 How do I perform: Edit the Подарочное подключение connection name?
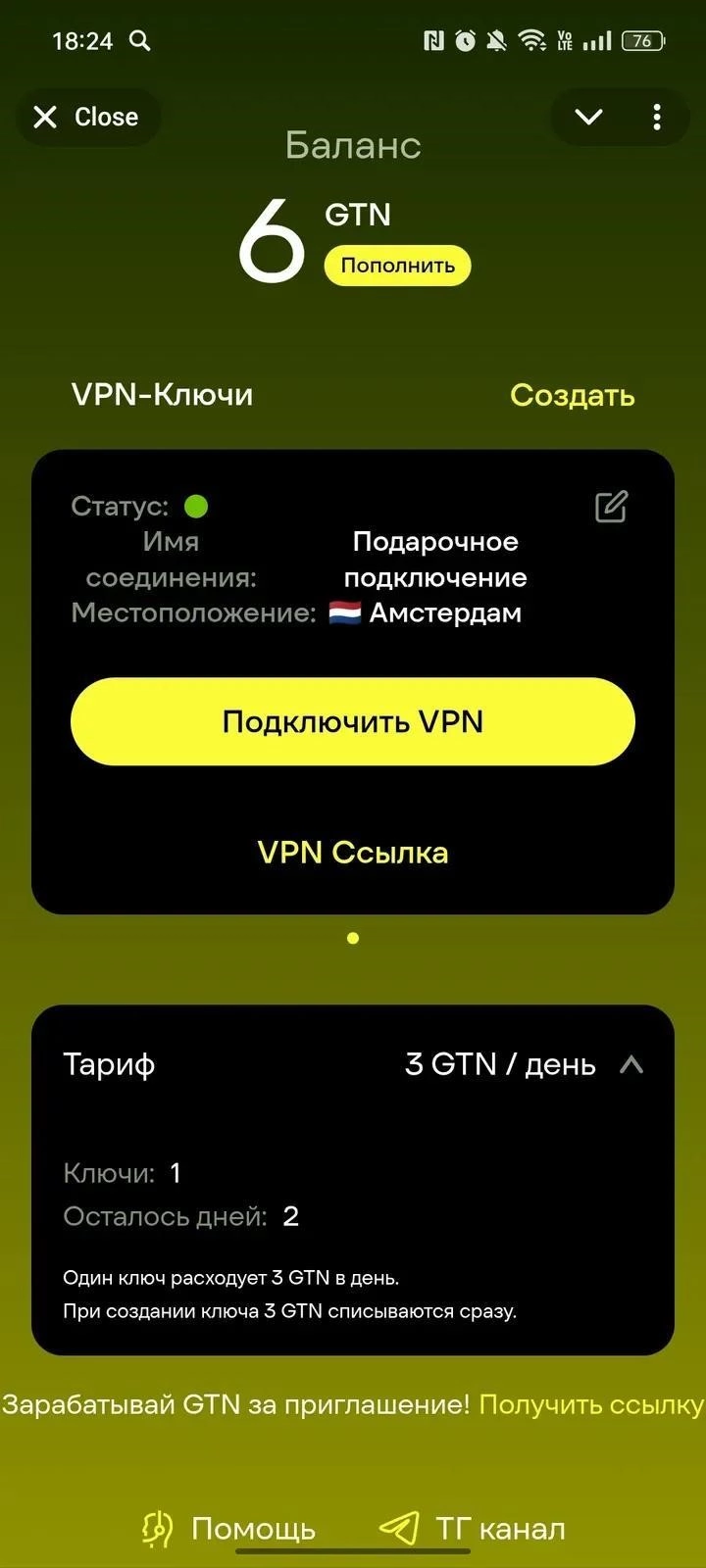(x=611, y=507)
